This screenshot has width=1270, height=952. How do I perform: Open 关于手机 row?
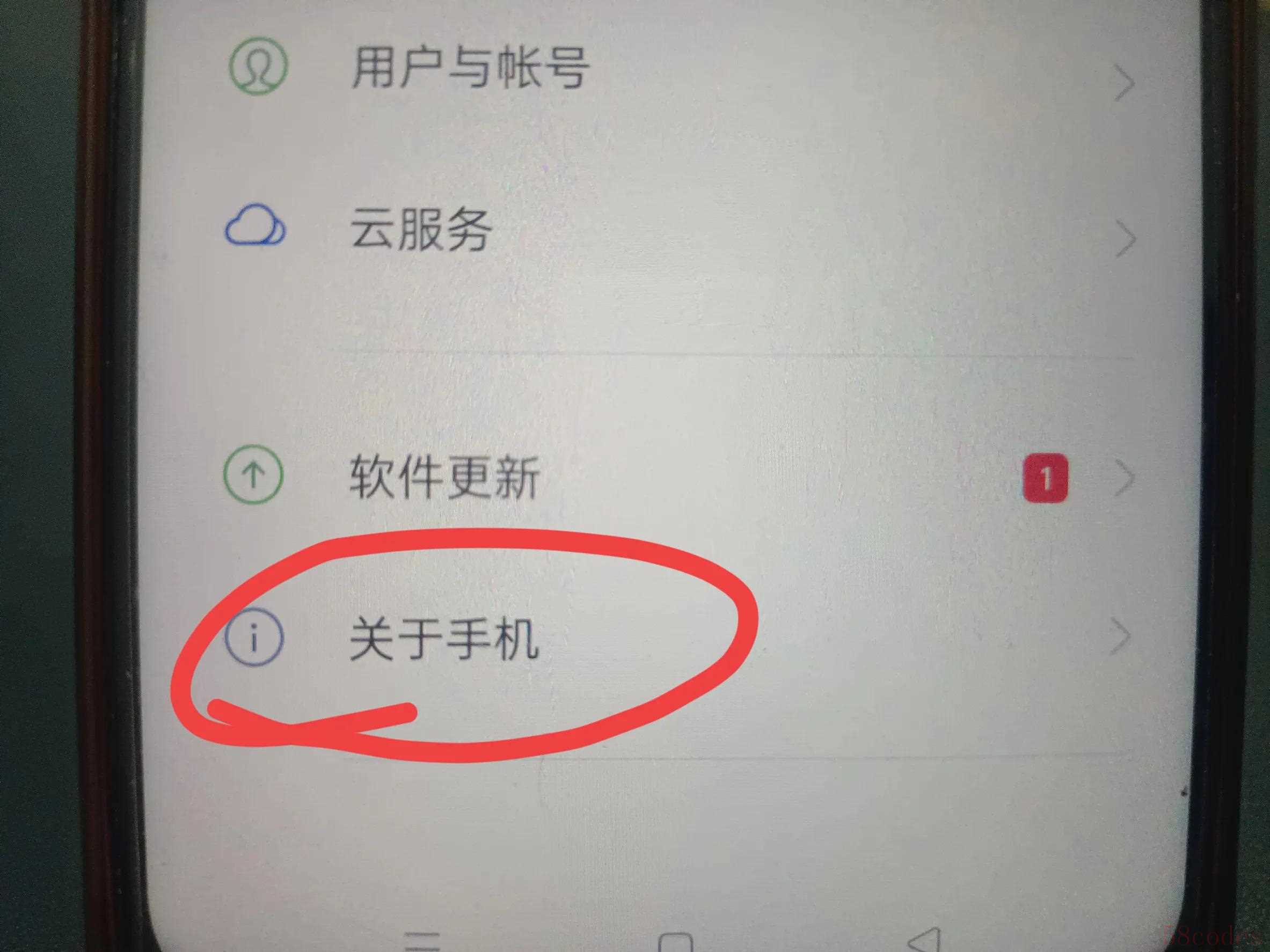[x=445, y=638]
